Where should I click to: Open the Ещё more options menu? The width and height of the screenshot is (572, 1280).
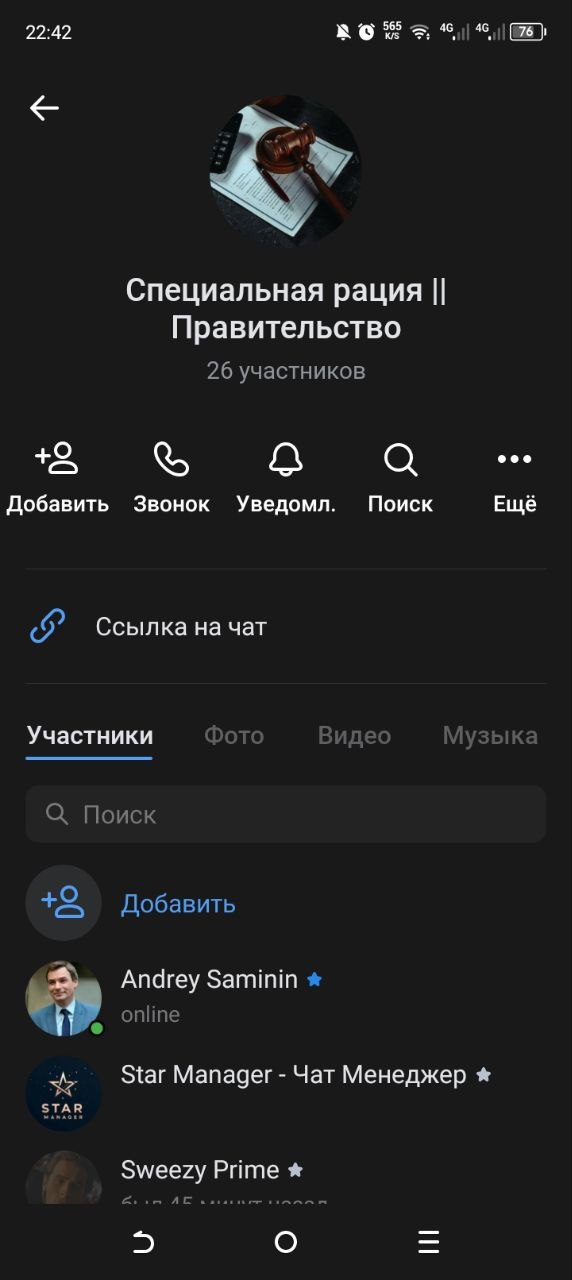click(x=515, y=479)
